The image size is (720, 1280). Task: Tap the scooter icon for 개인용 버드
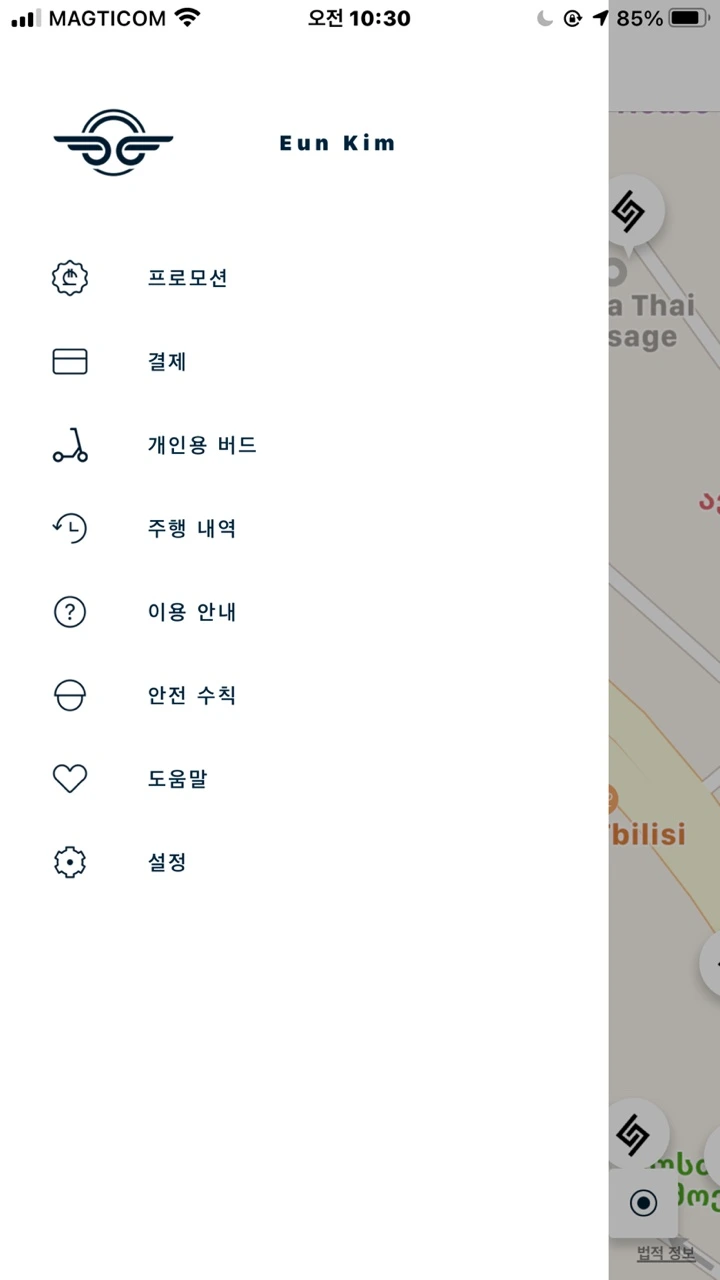point(69,447)
